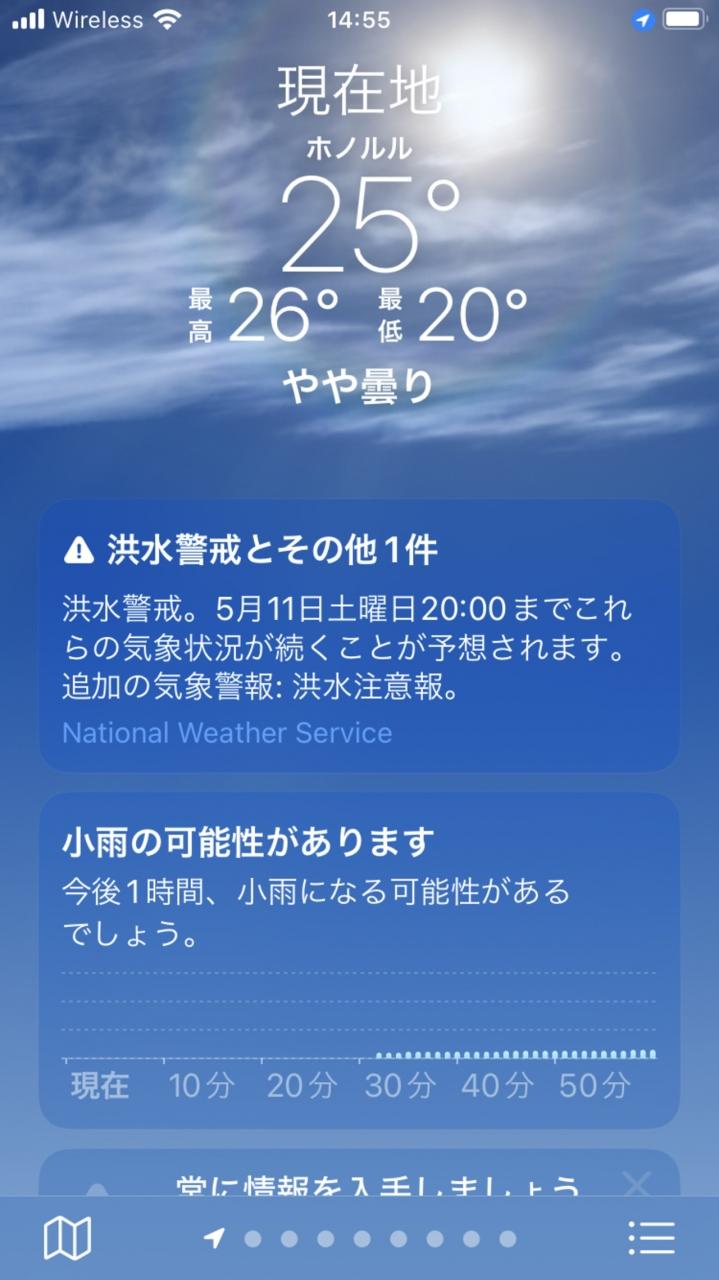Dismiss the 常に情報を入手しましょう banner
Viewport: 719px width, 1280px height.
[x=637, y=1185]
